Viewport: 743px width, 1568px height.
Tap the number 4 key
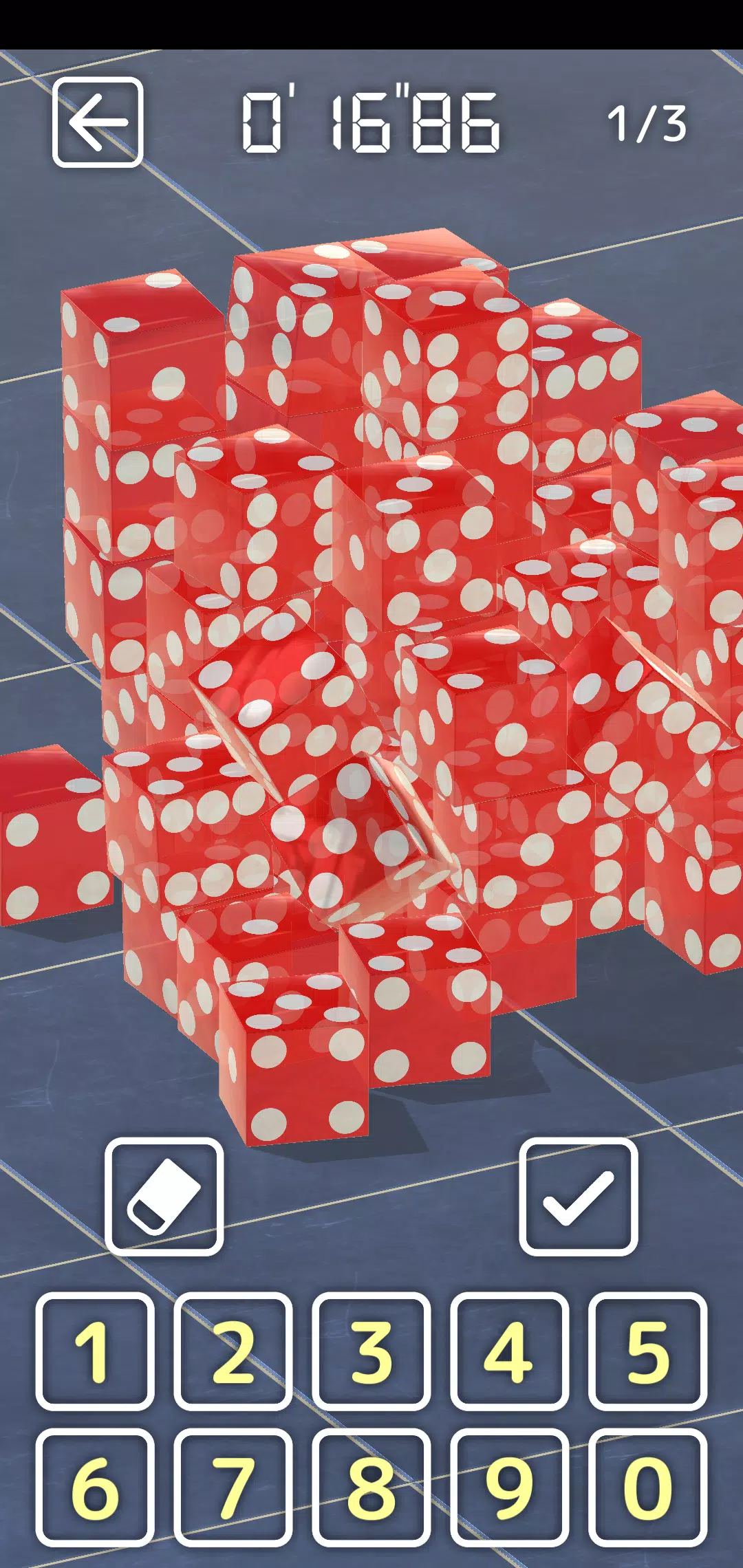coord(509,1351)
